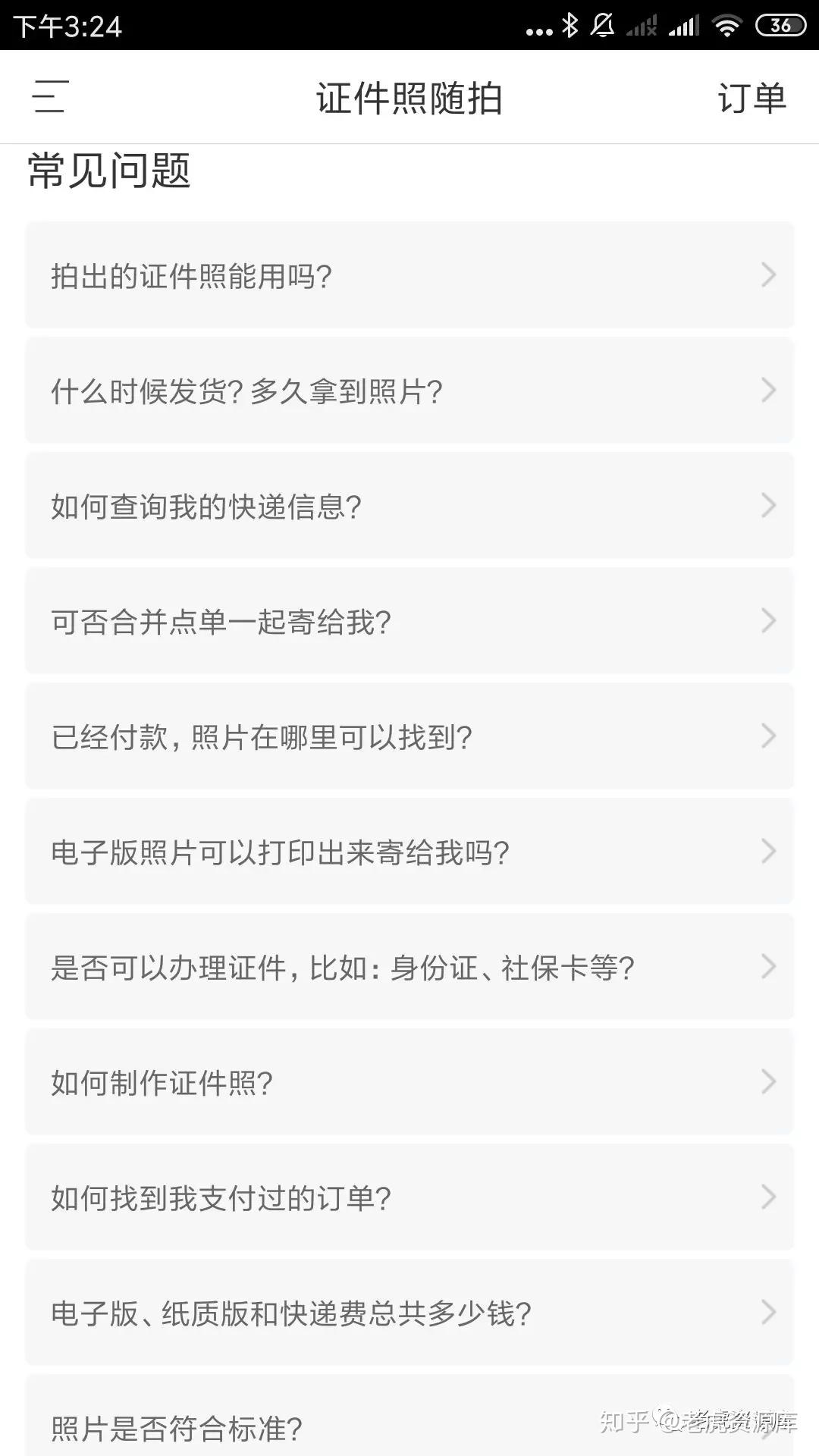Open question 拍出的证件照能用吗?
Viewport: 819px width, 1456px height.
(409, 275)
